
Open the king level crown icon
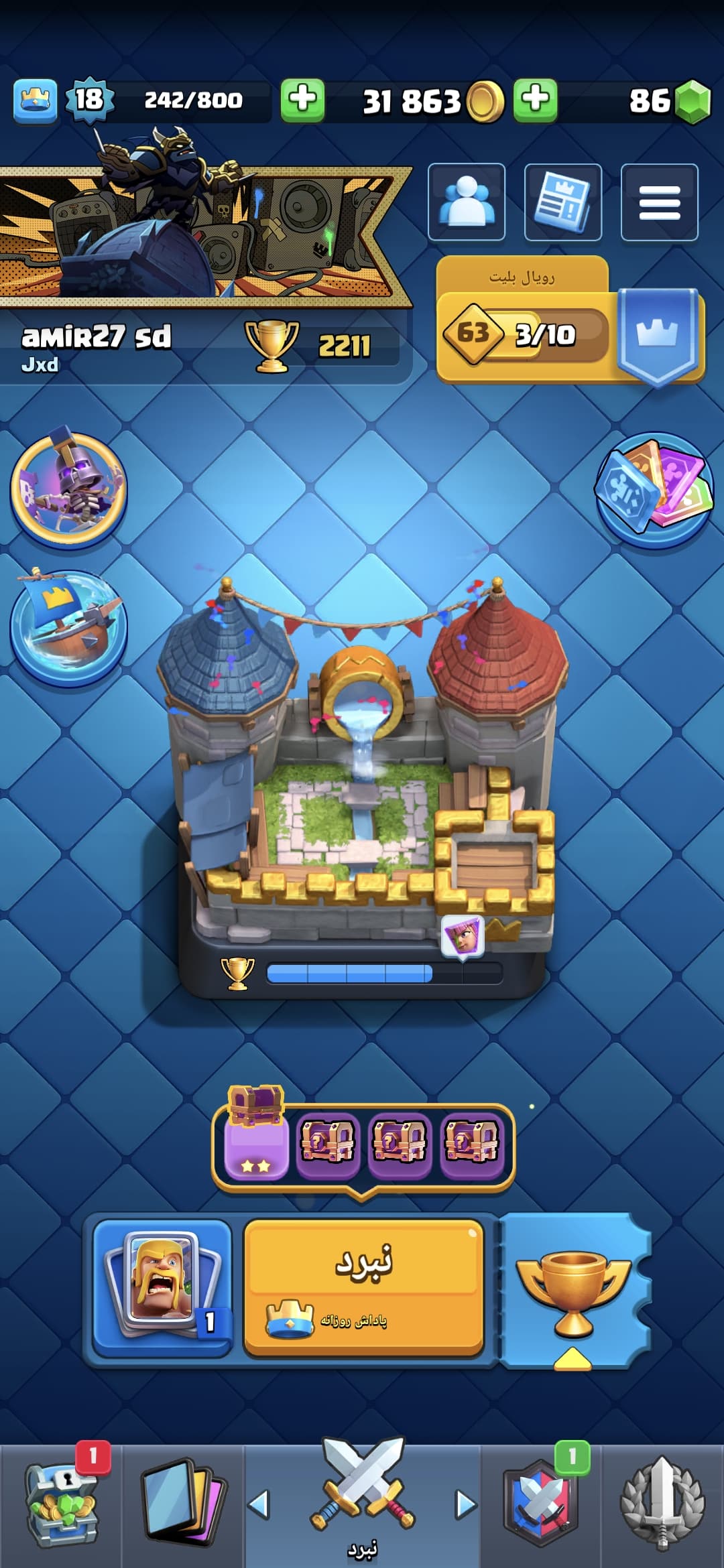click(x=35, y=101)
